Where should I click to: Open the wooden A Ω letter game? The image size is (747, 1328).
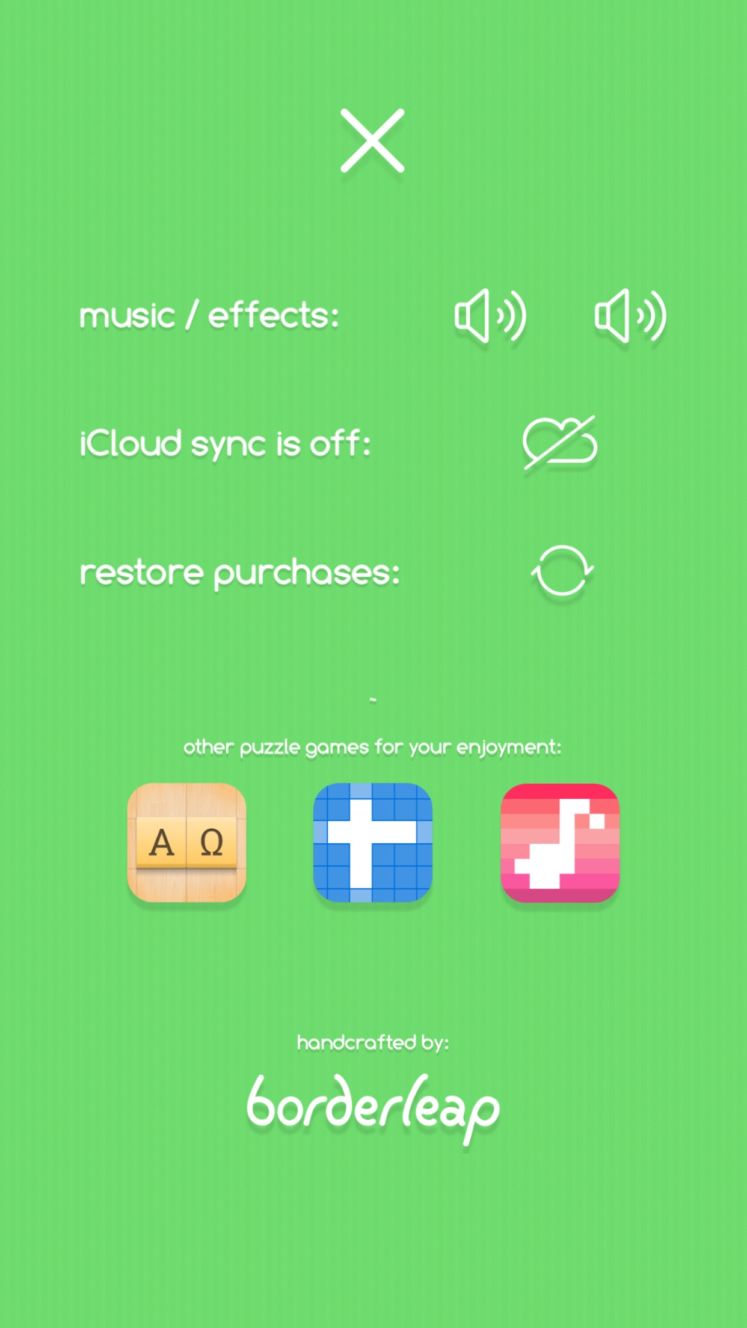pos(187,842)
